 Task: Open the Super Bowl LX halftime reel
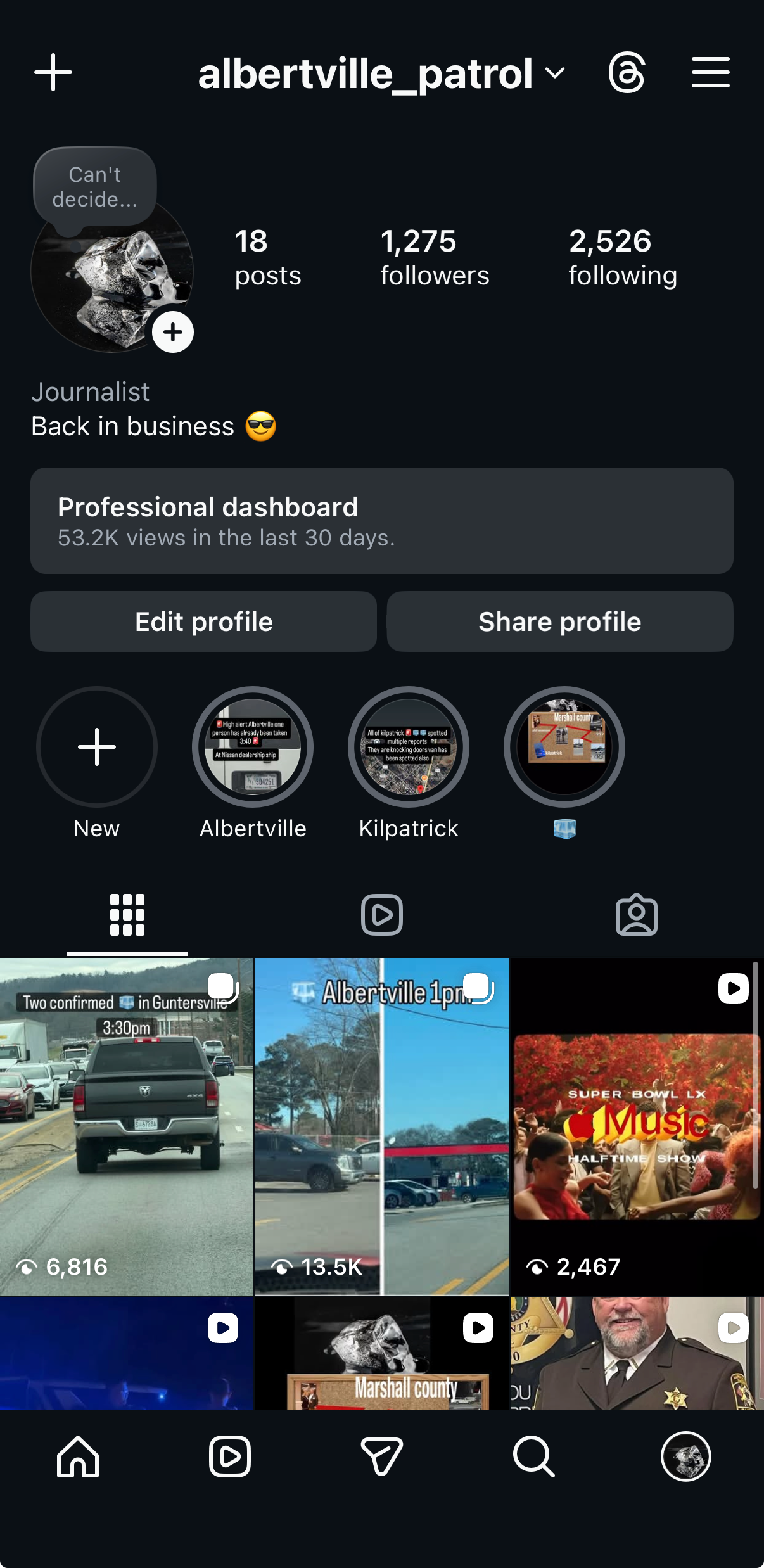click(x=636, y=1126)
